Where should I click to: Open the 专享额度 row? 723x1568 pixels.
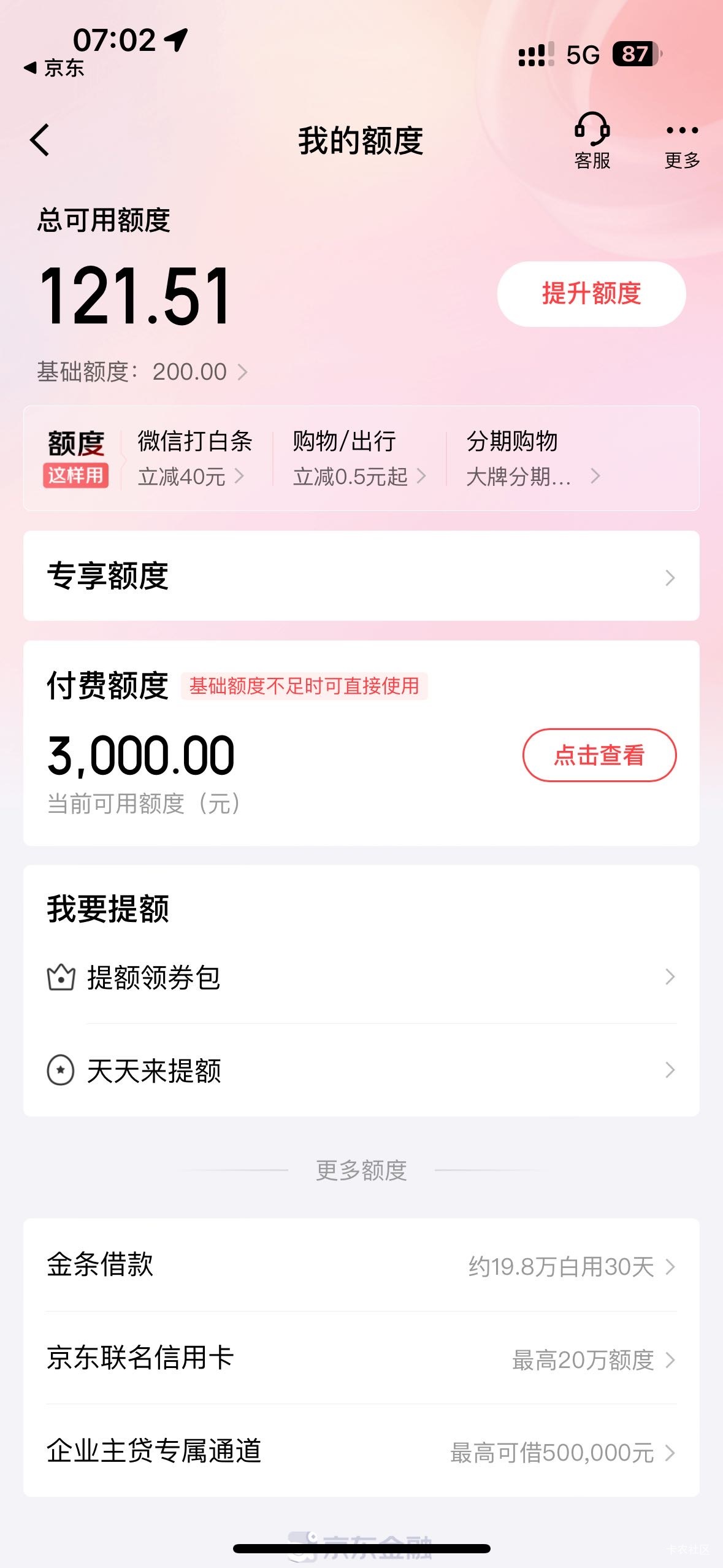click(361, 576)
